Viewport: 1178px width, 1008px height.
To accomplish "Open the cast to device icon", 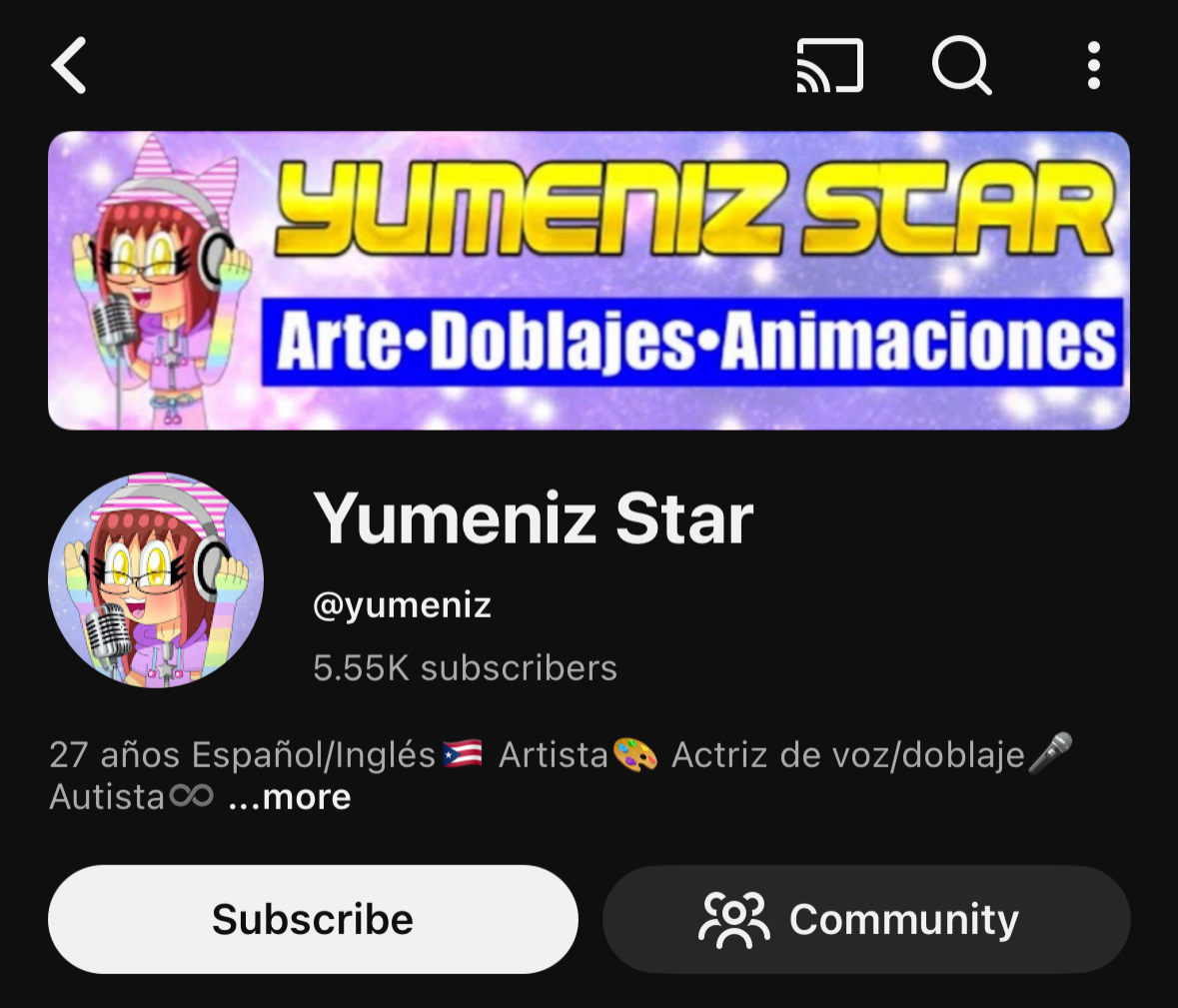I will tap(829, 66).
